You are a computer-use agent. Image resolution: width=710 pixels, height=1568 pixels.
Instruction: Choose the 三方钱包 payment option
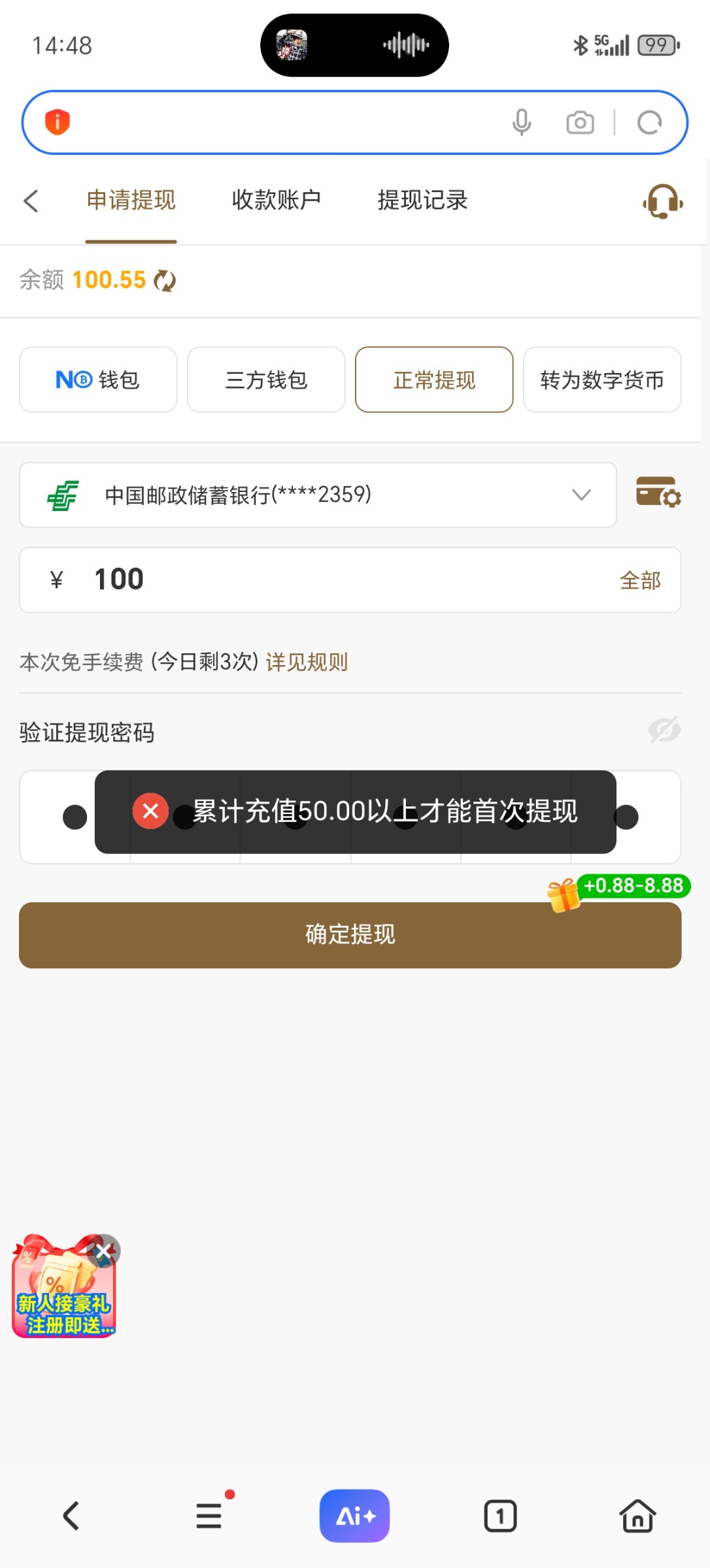(x=265, y=380)
